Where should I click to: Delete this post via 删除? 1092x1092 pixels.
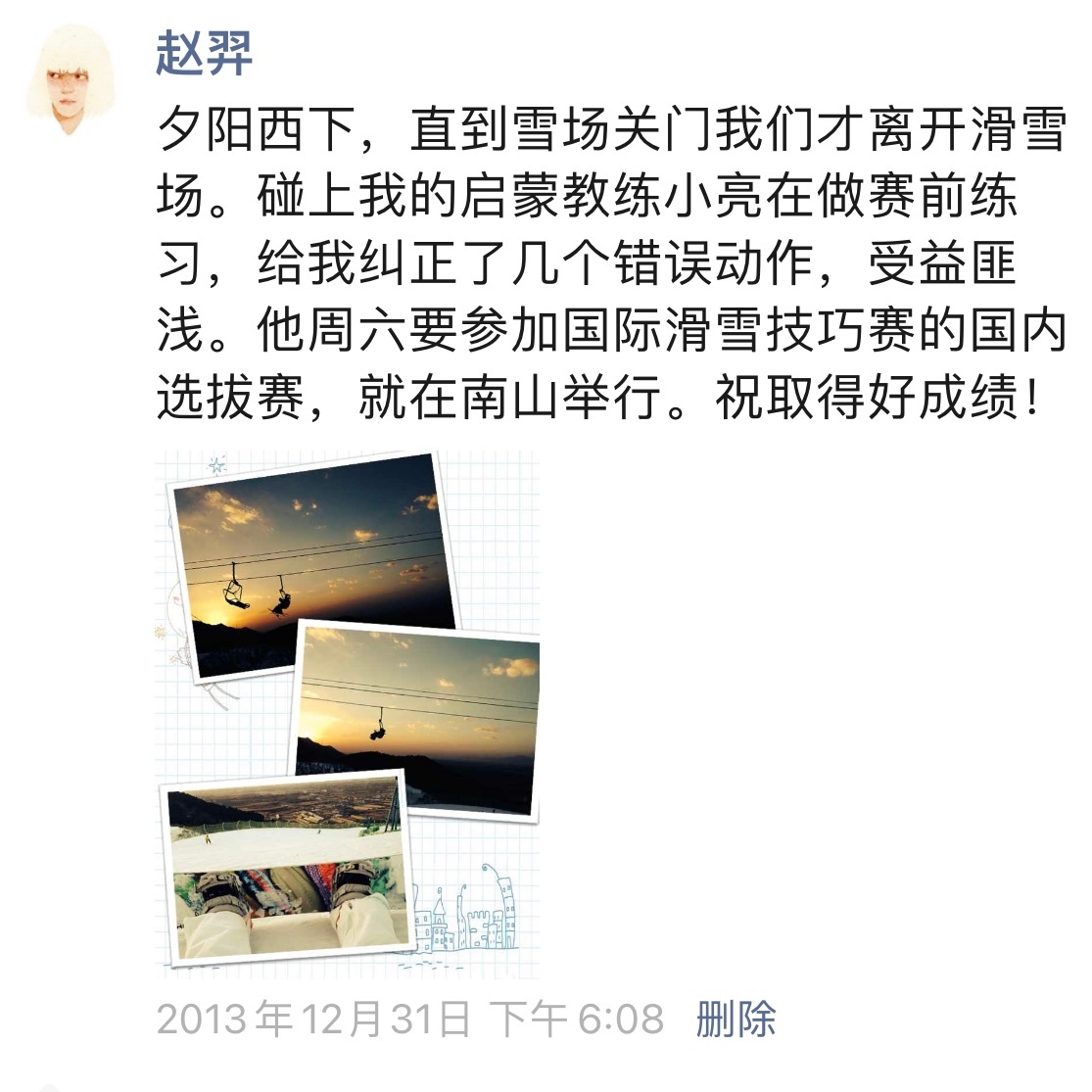736,1020
